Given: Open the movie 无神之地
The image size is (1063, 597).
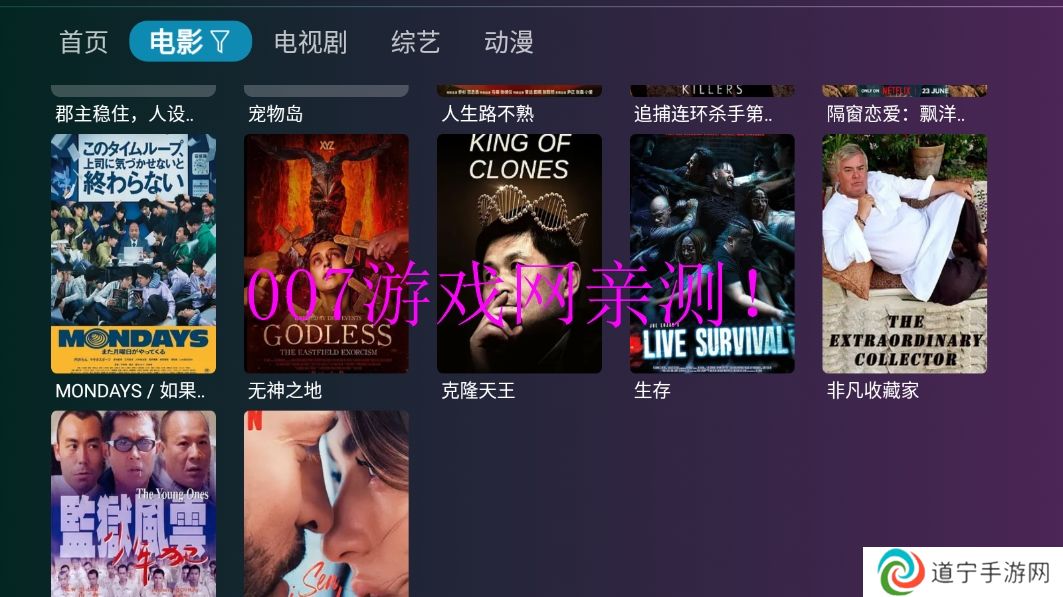Looking at the screenshot, I should [x=326, y=254].
